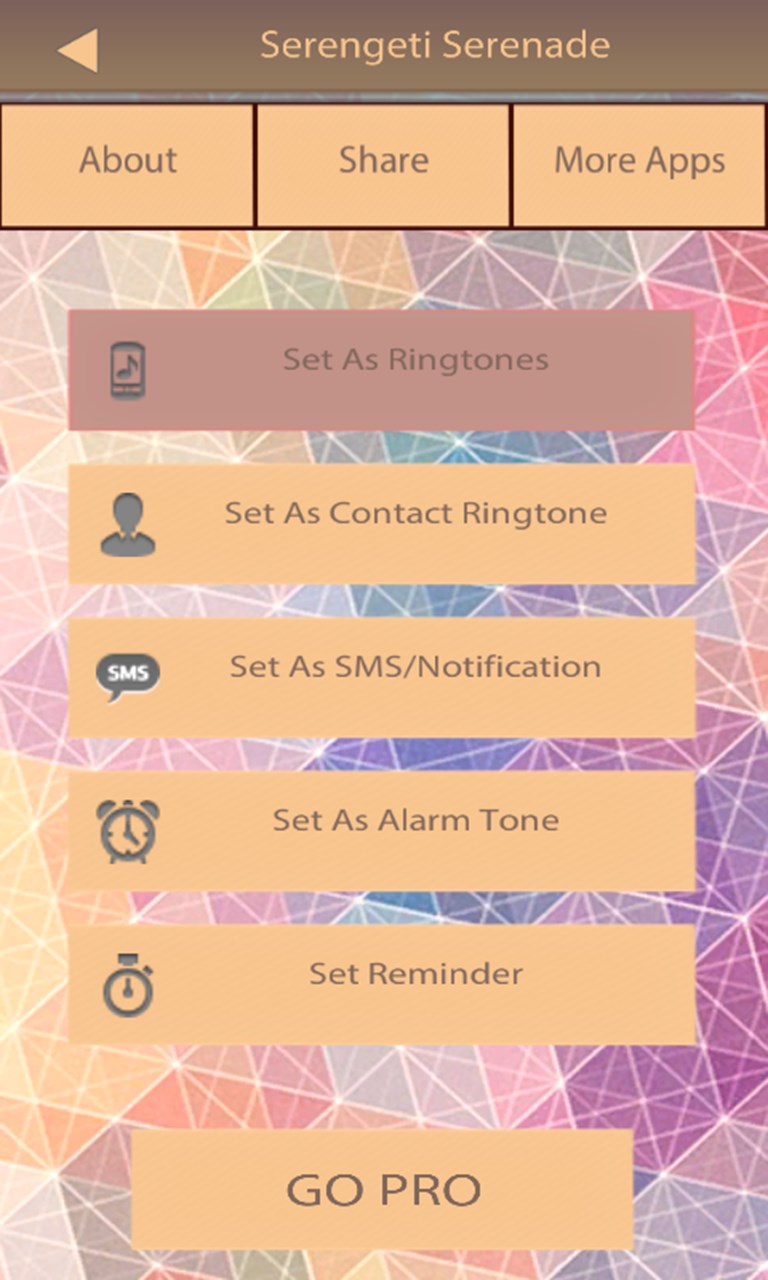Upgrade with the GO PRO button
The image size is (768, 1280).
point(383,1189)
